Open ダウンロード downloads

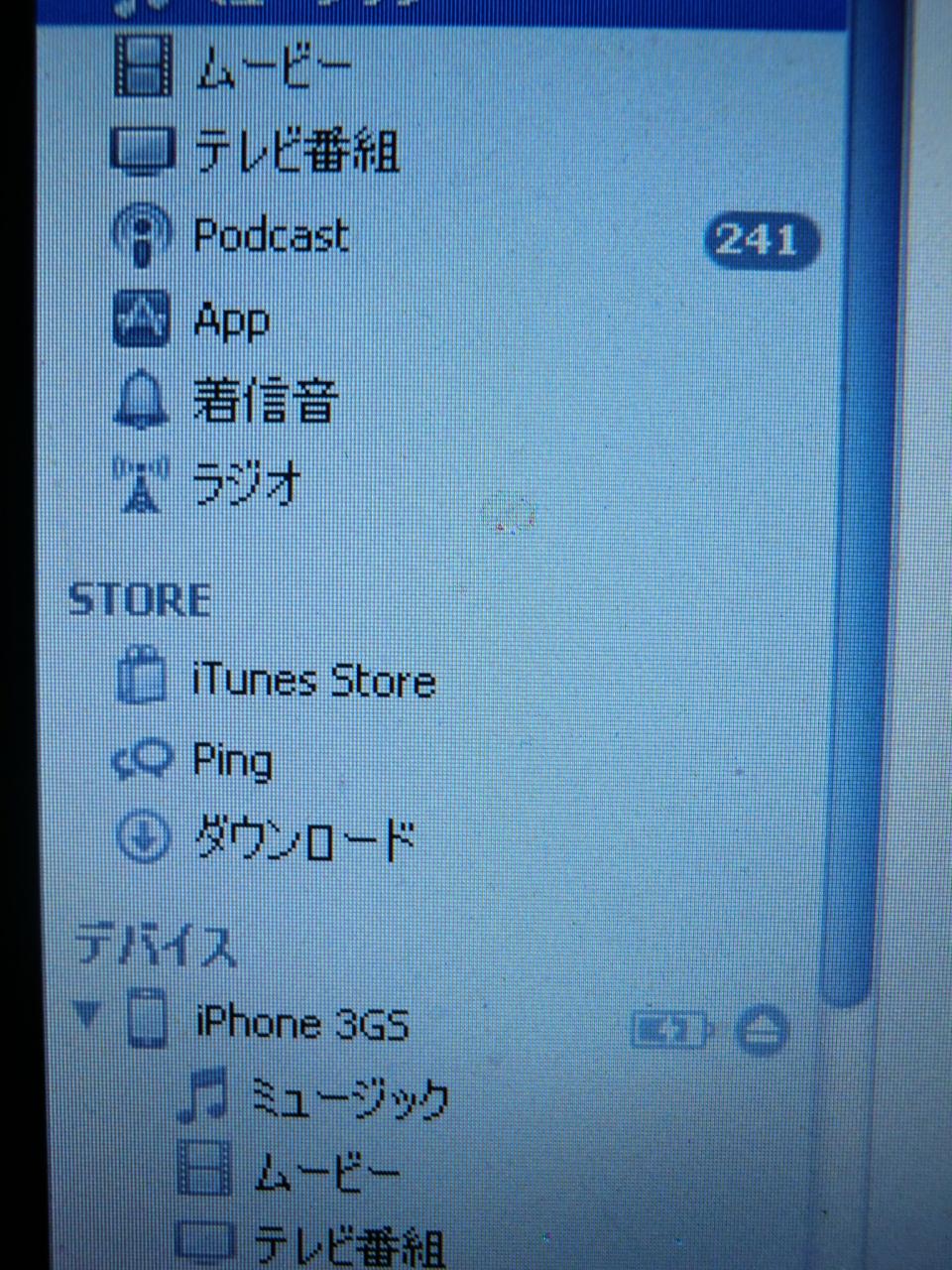pos(302,839)
